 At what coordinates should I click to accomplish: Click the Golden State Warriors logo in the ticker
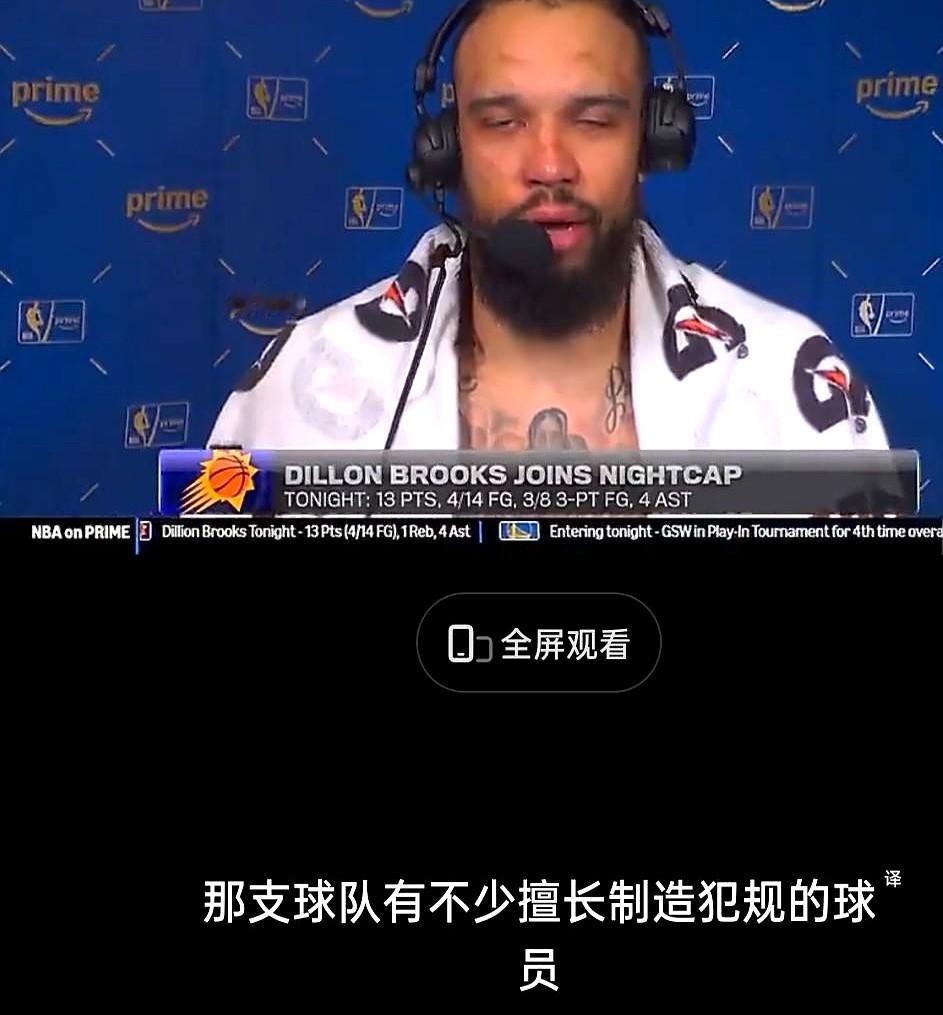[521, 534]
